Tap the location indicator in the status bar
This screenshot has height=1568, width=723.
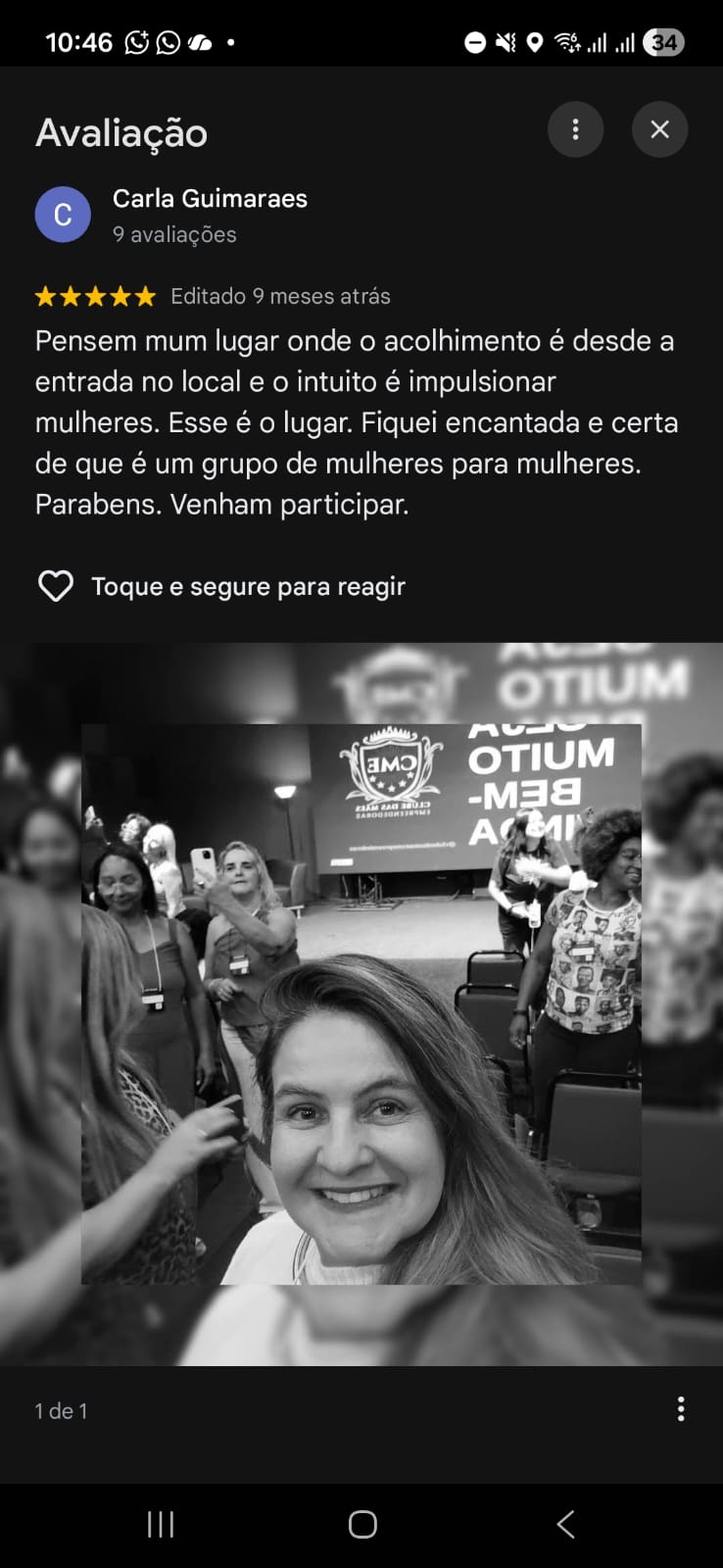pyautogui.click(x=534, y=41)
